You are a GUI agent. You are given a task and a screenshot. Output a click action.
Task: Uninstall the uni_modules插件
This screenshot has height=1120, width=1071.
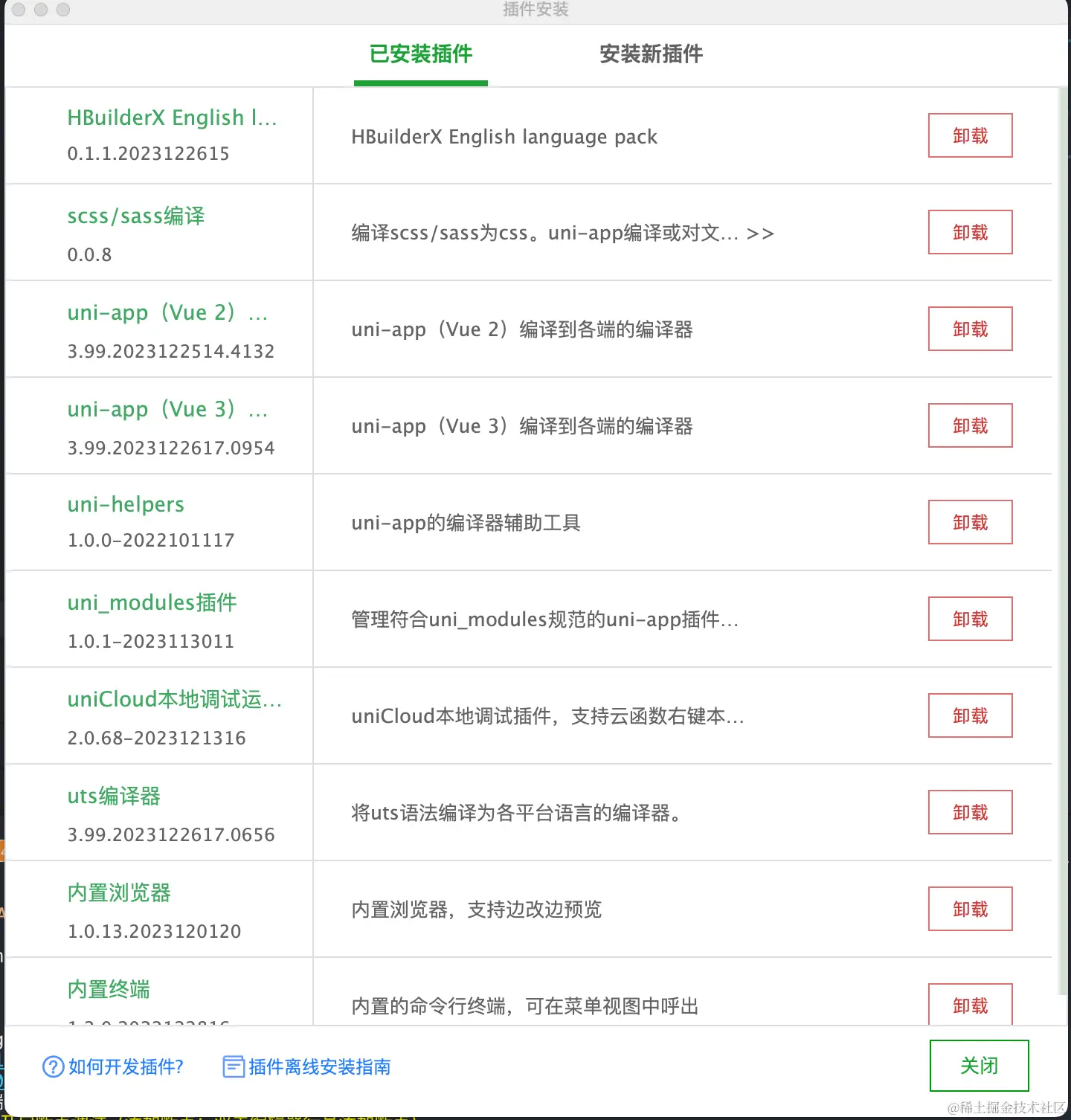click(x=970, y=619)
